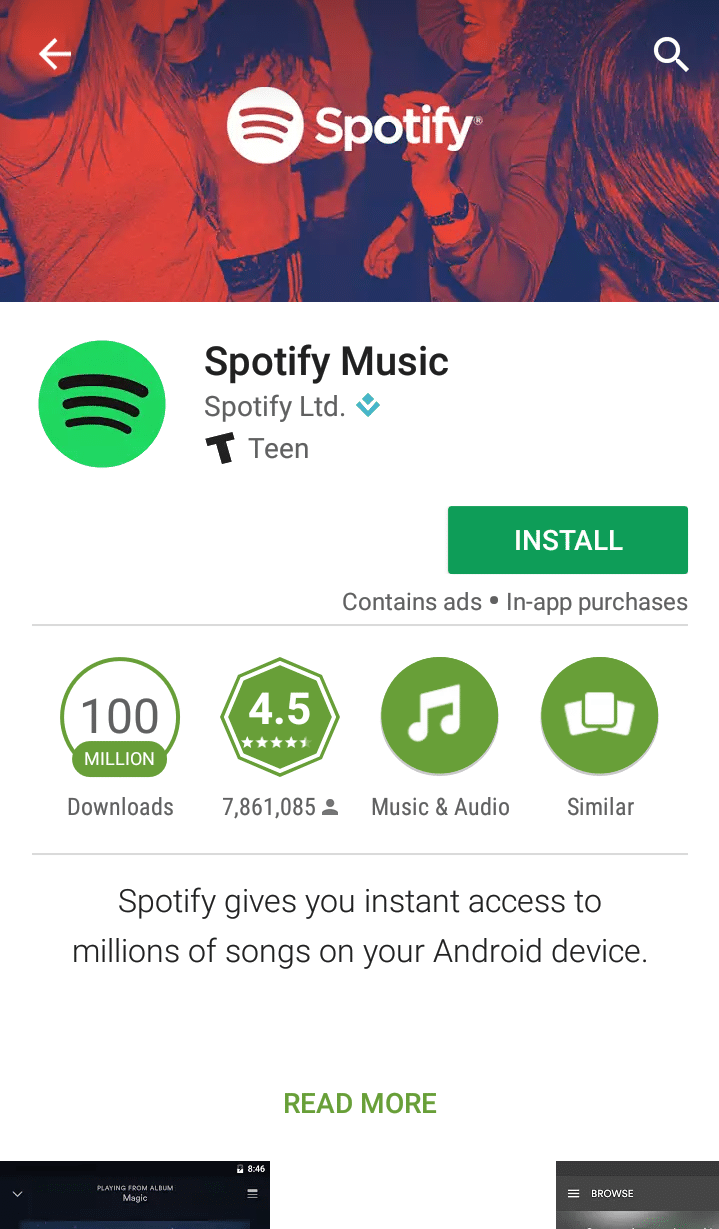Open the Playing From Album screenshot

(135, 1195)
